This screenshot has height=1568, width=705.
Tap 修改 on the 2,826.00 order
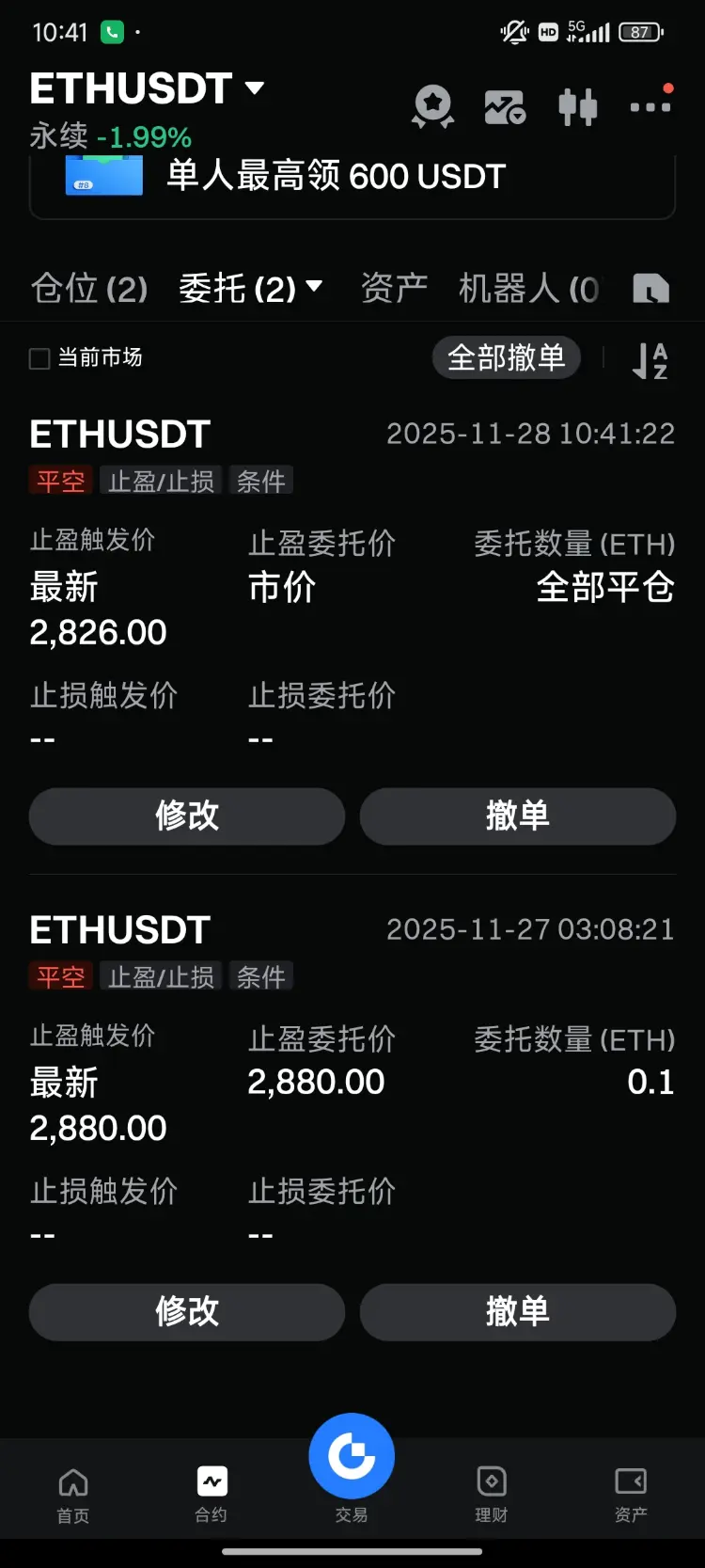click(187, 816)
